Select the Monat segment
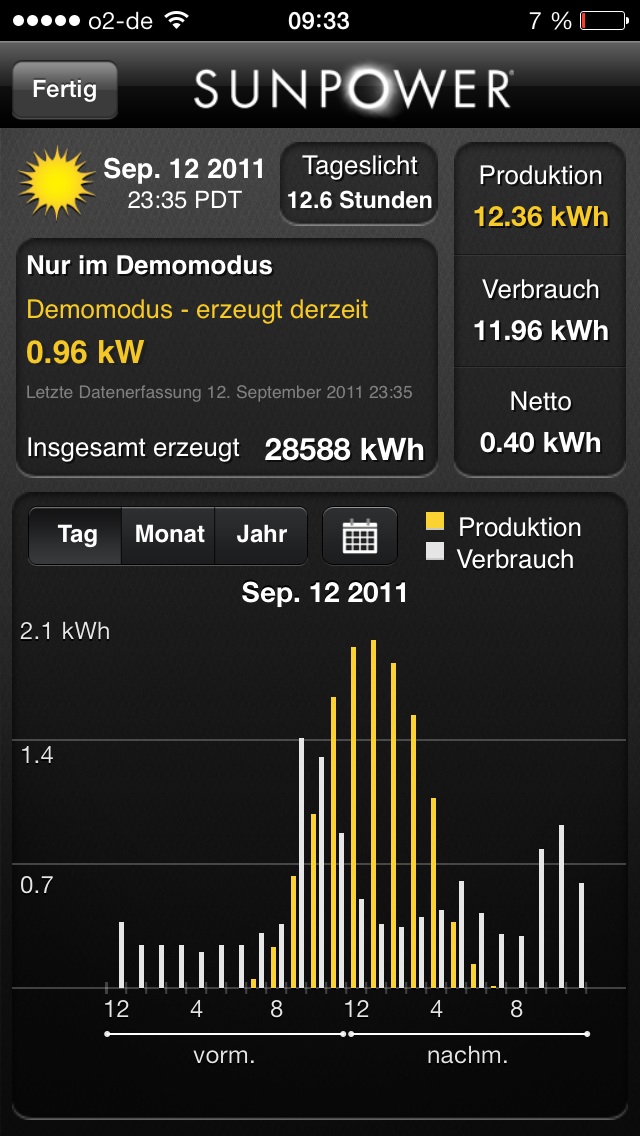The height and width of the screenshot is (1136, 640). 169,535
